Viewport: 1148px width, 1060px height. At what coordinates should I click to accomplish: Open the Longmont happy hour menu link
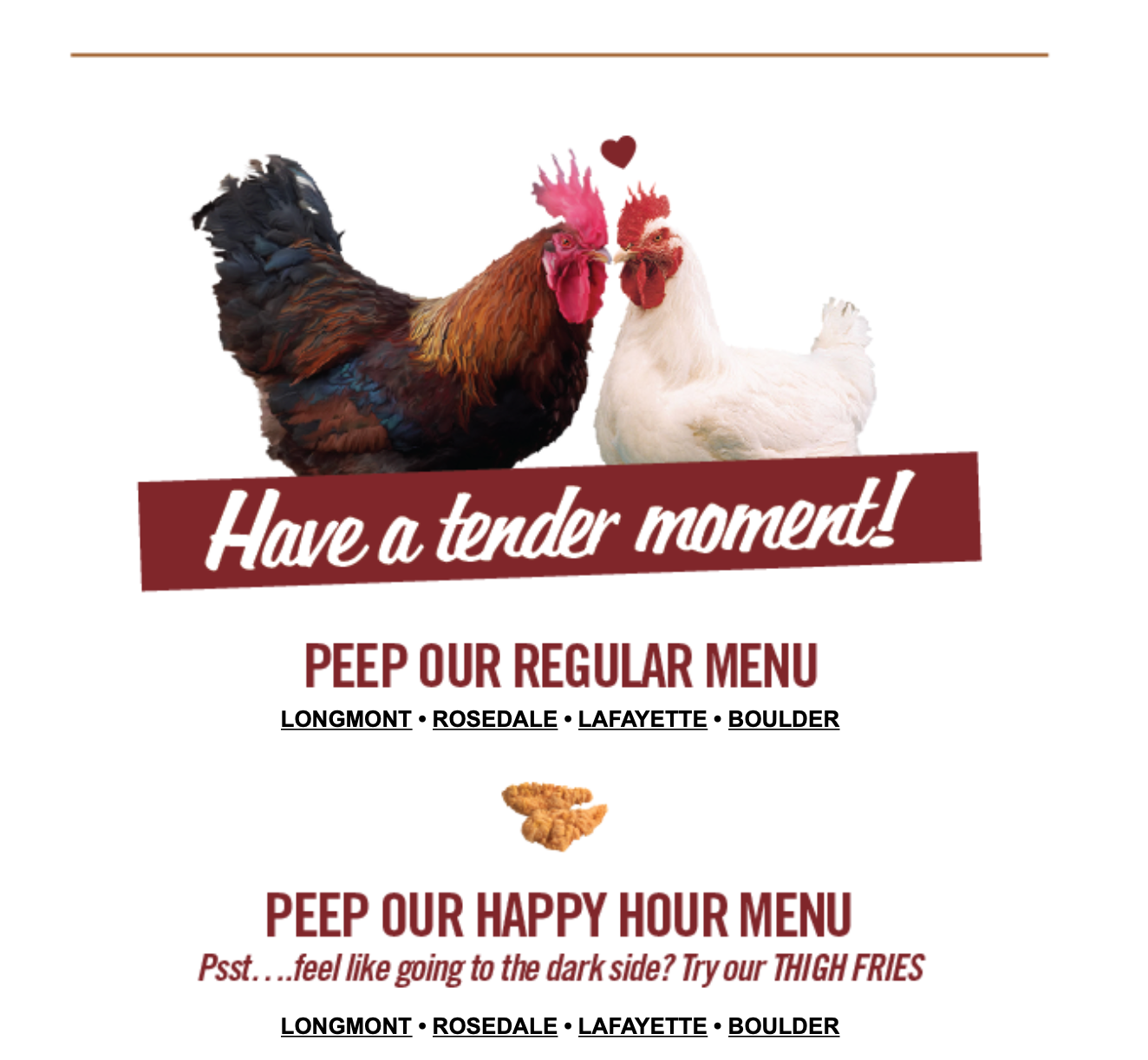[x=346, y=1026]
